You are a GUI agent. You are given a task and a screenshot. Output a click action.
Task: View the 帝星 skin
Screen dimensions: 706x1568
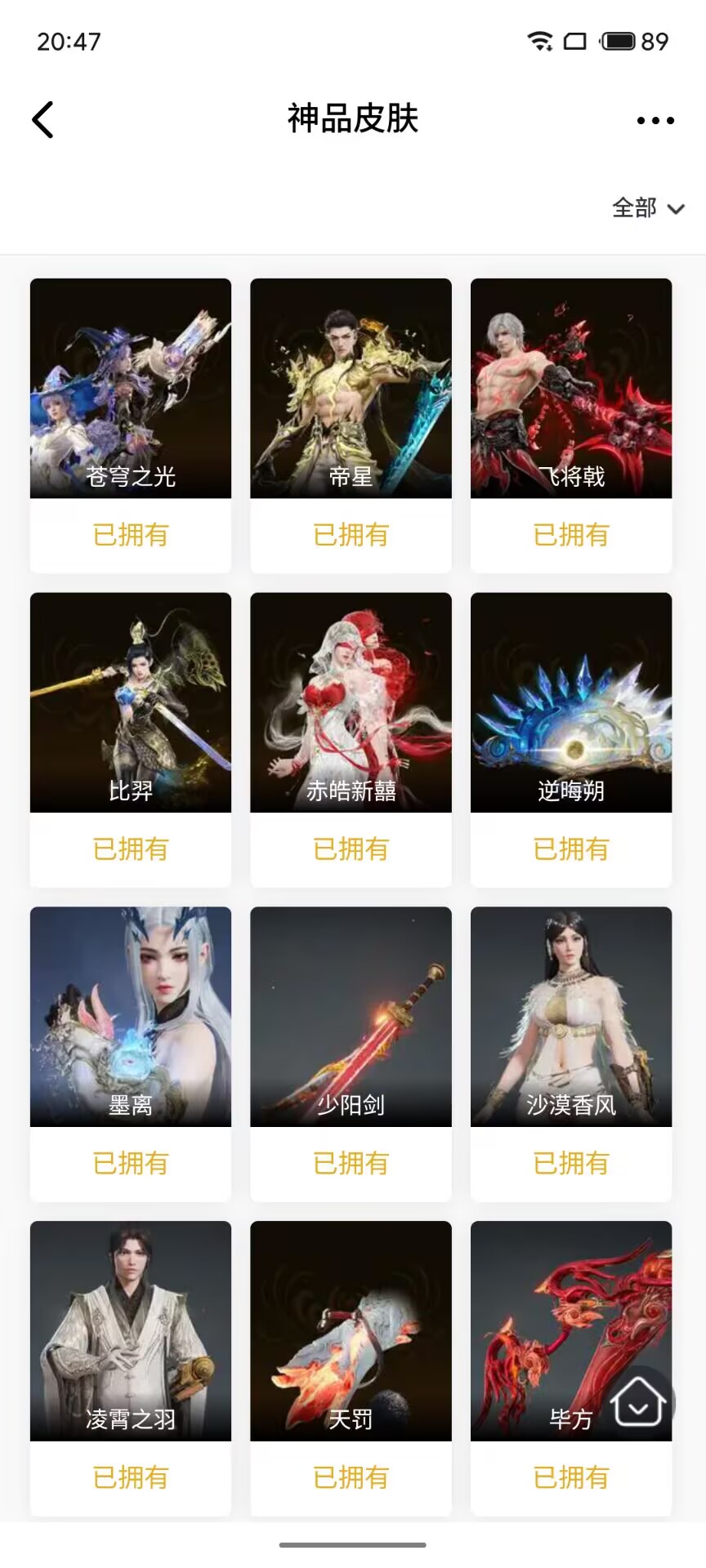[x=351, y=389]
